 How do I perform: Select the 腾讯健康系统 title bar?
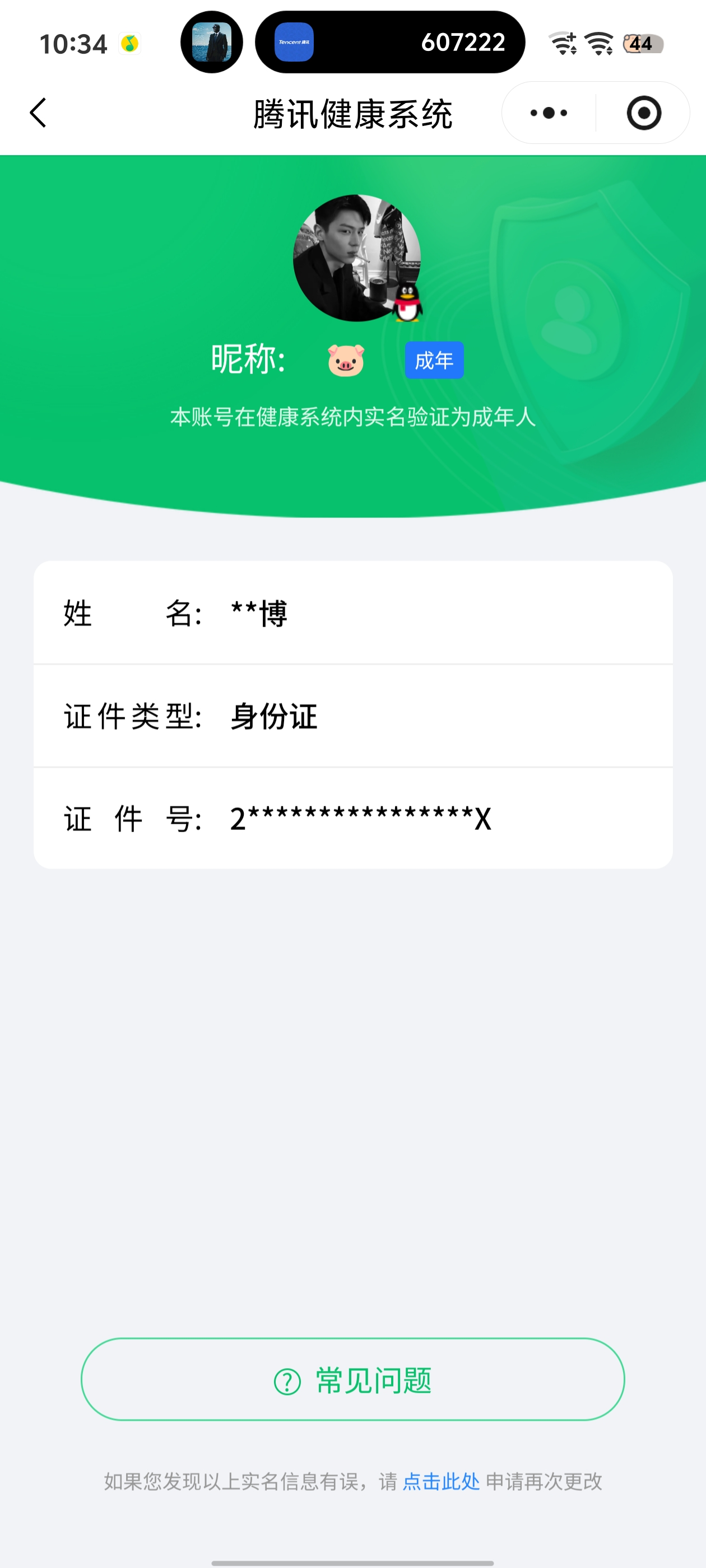[x=352, y=113]
